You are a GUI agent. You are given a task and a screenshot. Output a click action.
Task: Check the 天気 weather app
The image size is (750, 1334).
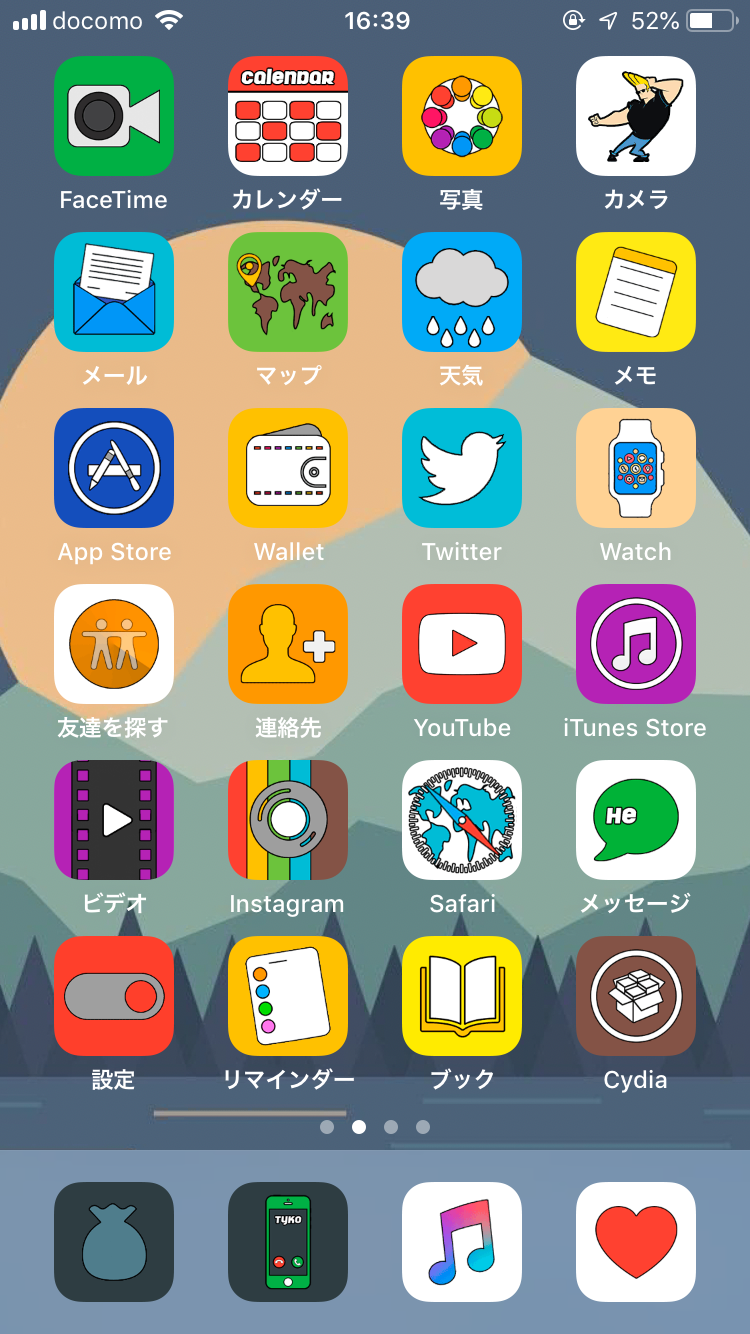point(462,292)
